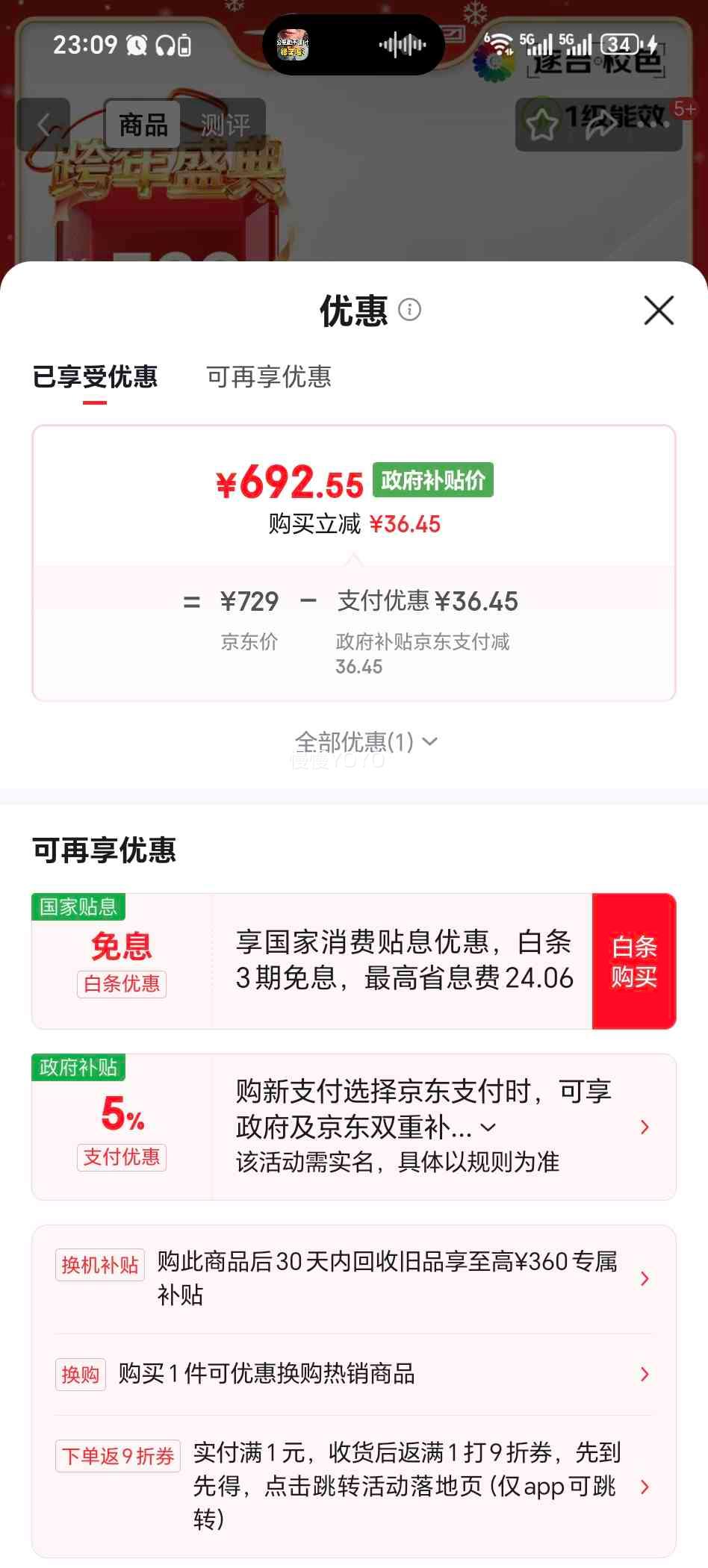
Task: Tap the battery indicator showing 34
Action: point(621,45)
